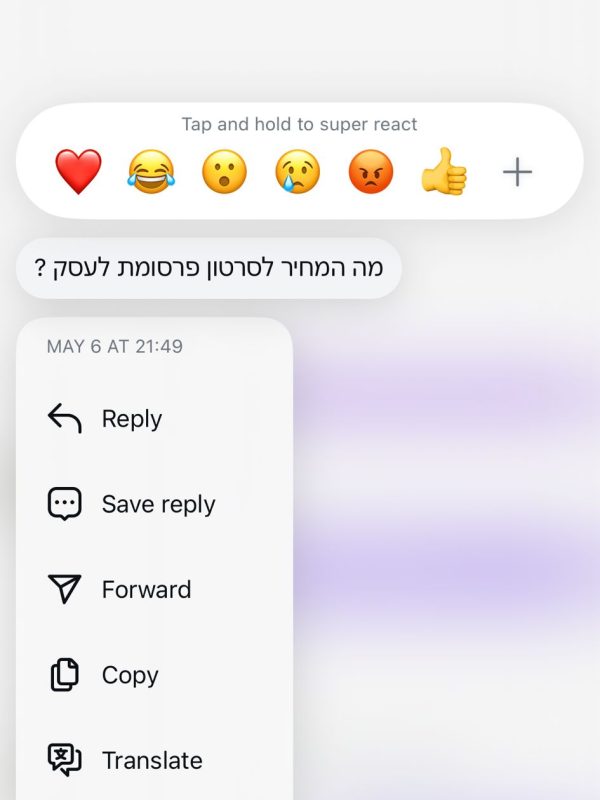Open more emoji reactions with plus
Screen dimensions: 600x800
click(x=517, y=173)
